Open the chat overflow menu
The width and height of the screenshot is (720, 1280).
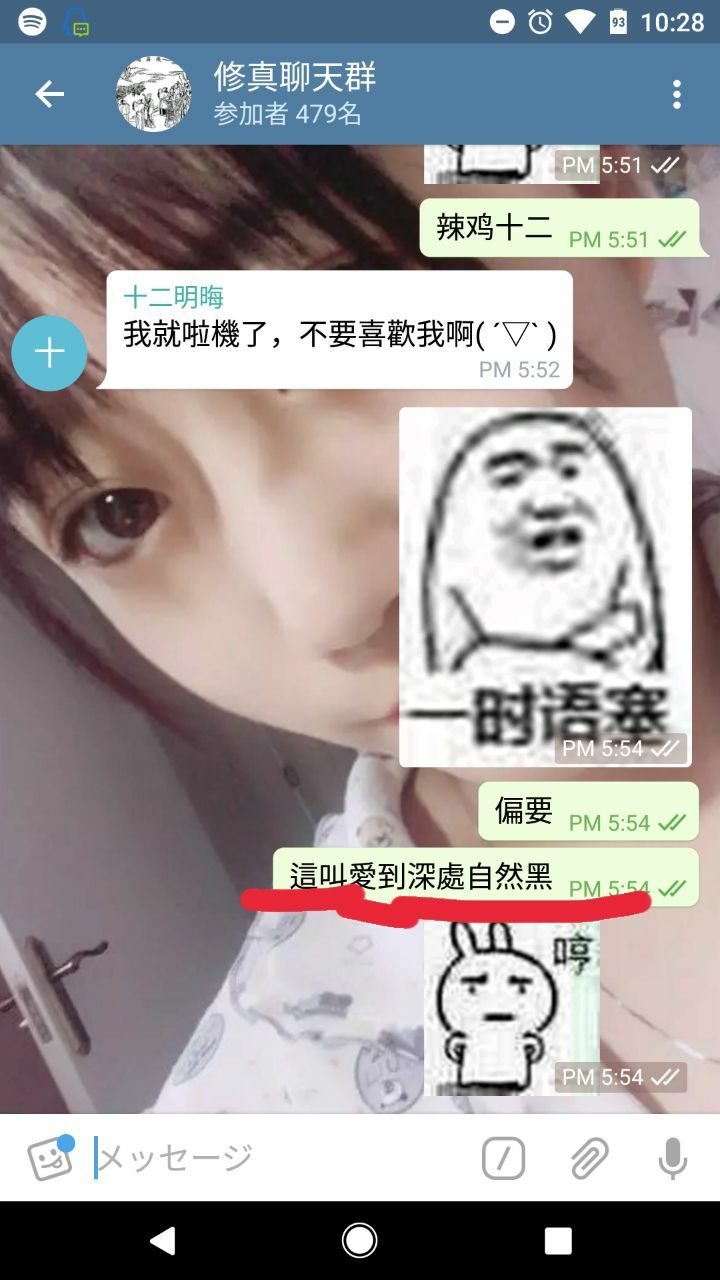(677, 95)
